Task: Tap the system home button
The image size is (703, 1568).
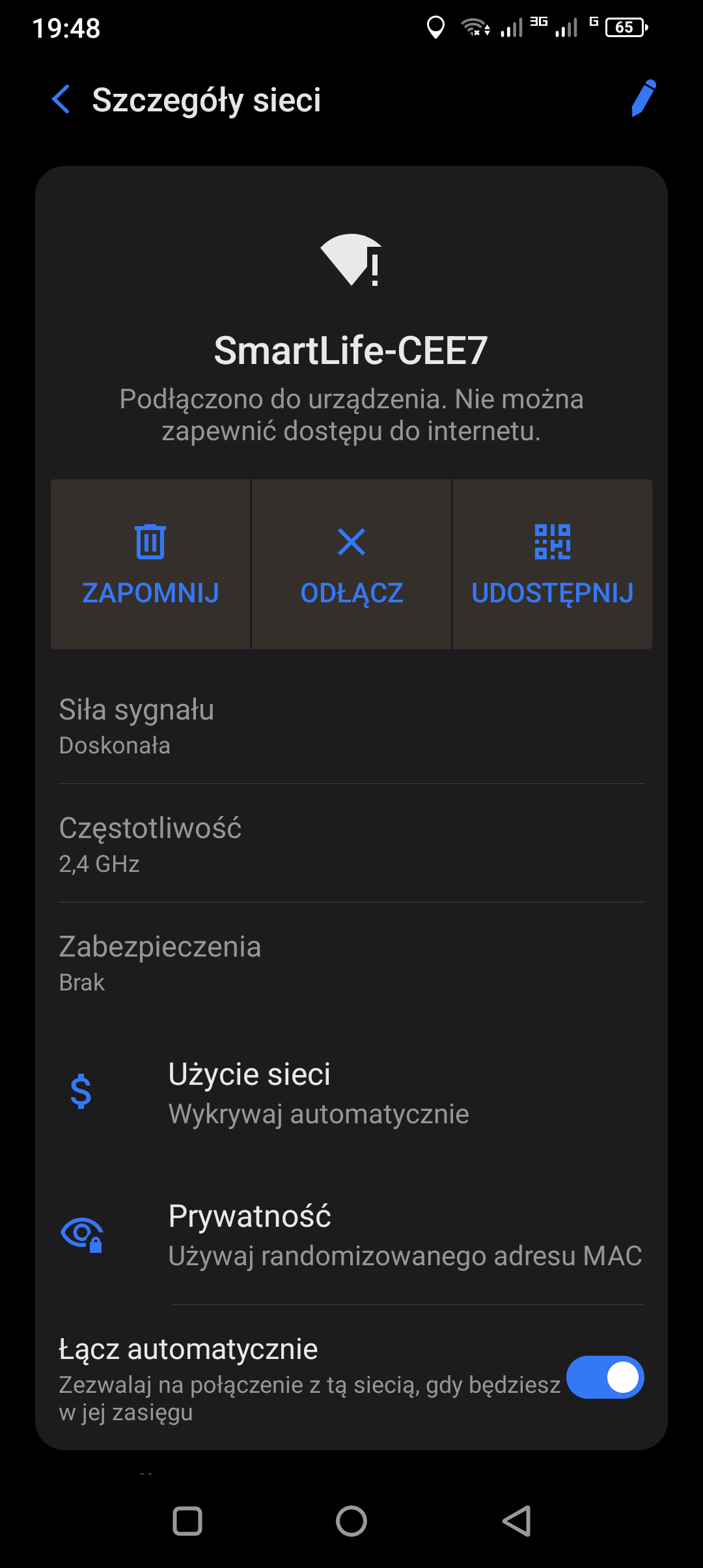Action: (351, 1522)
